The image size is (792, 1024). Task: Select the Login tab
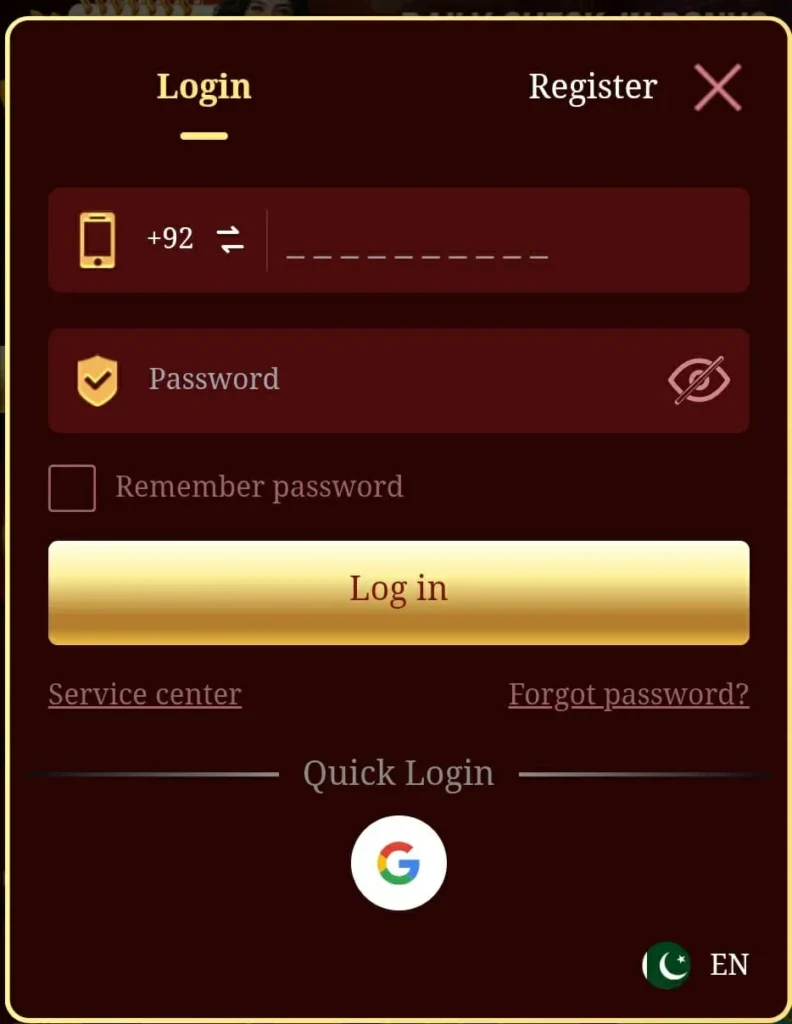click(204, 88)
